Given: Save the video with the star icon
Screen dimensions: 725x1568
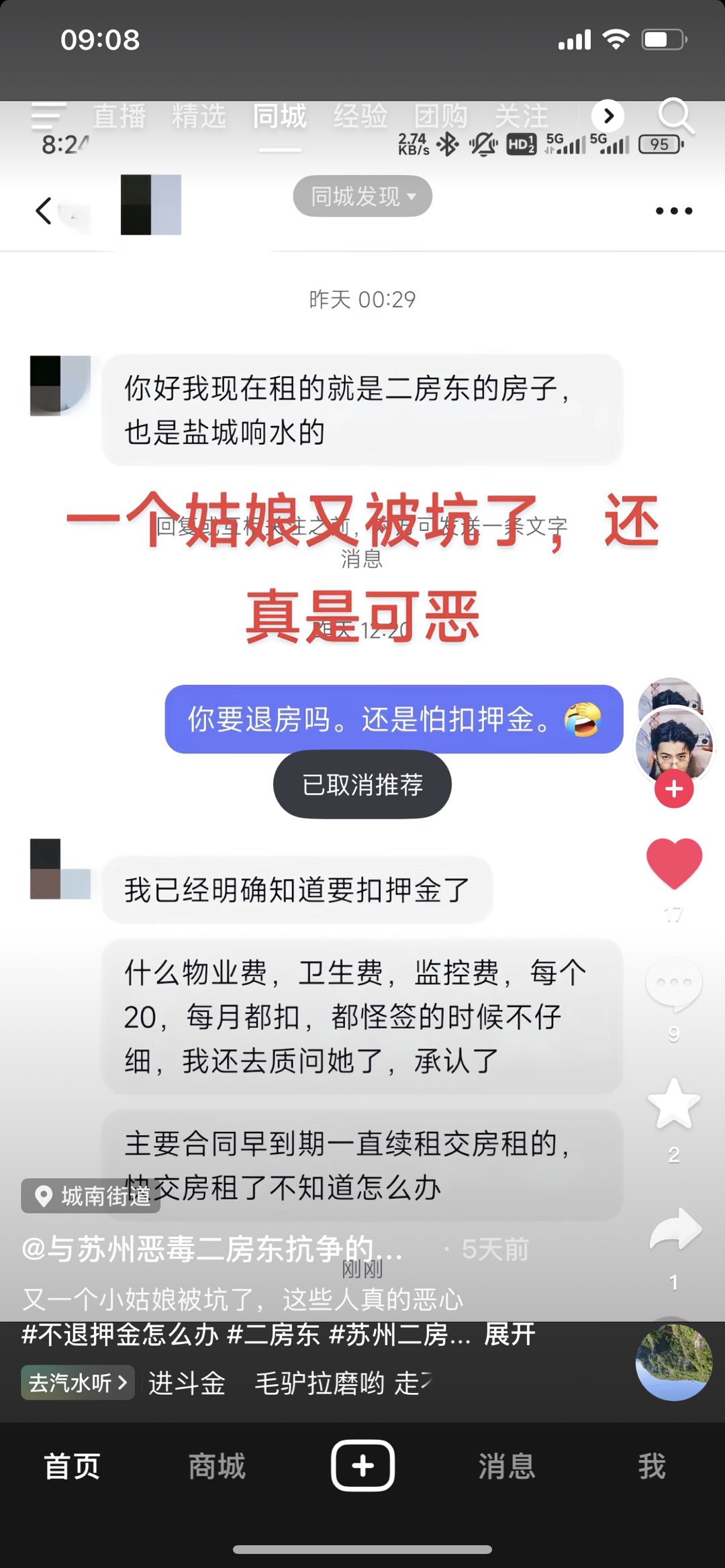Looking at the screenshot, I should coord(674,1104).
